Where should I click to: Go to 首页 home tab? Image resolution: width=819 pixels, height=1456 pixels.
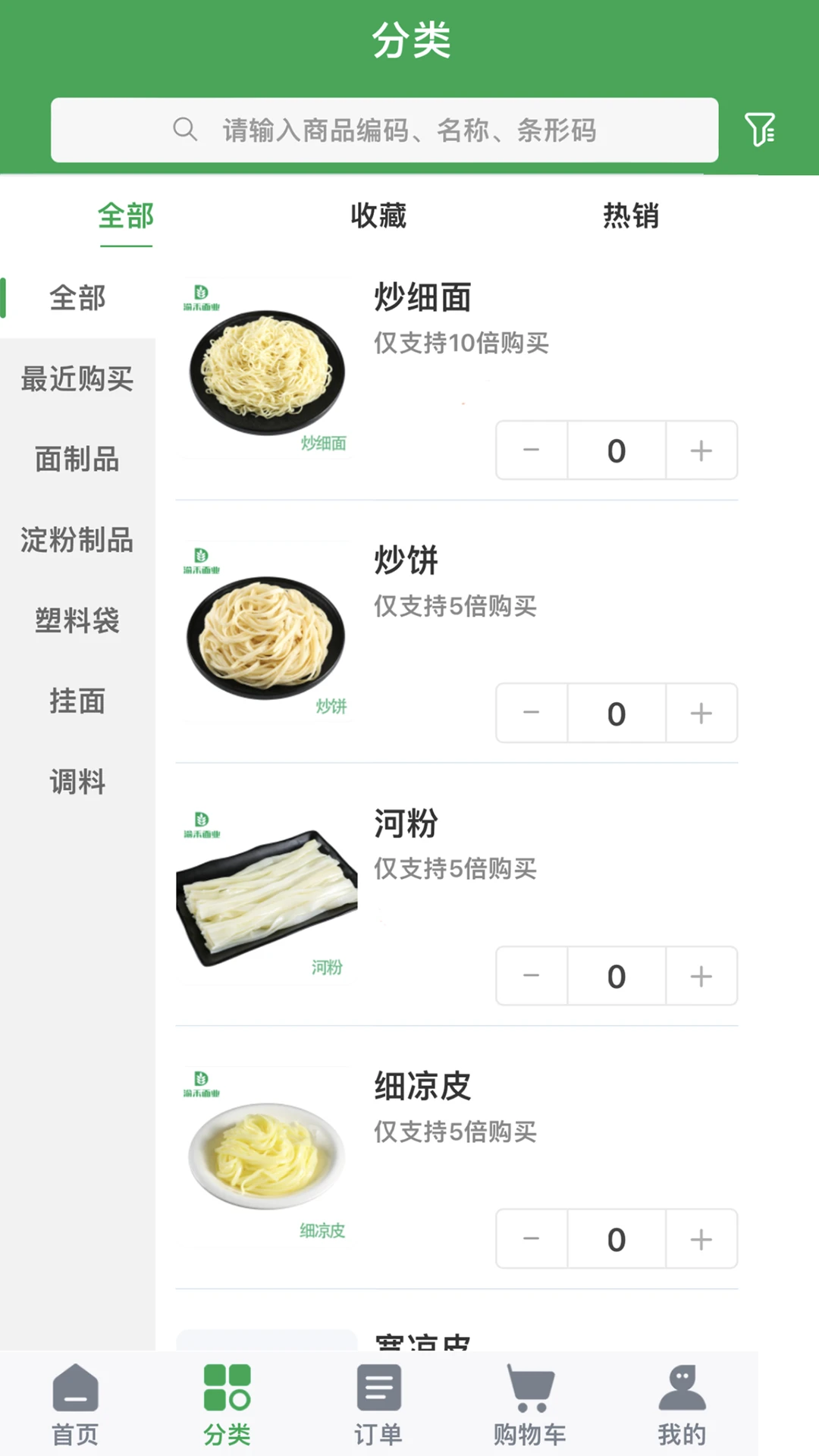point(75,1404)
